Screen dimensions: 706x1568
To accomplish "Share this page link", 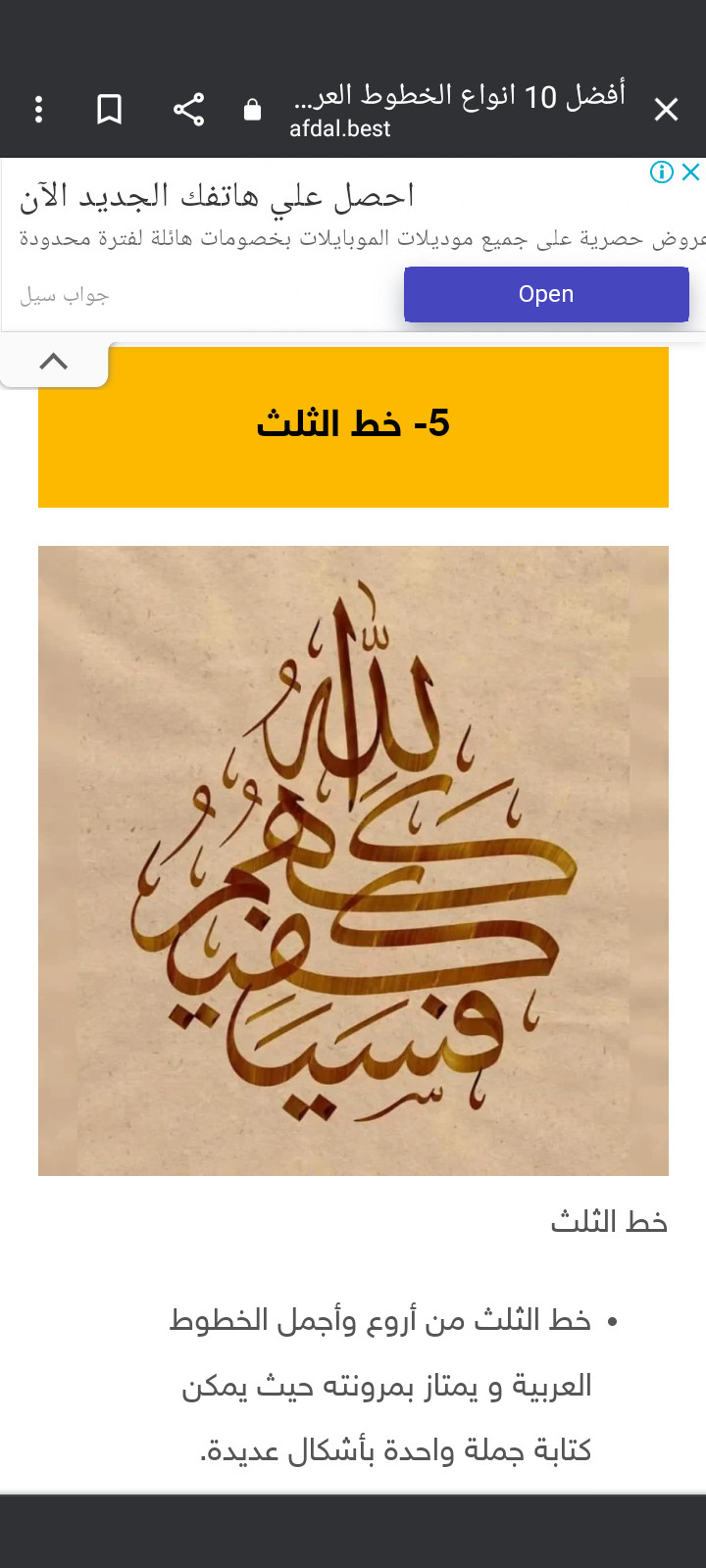I will (188, 110).
